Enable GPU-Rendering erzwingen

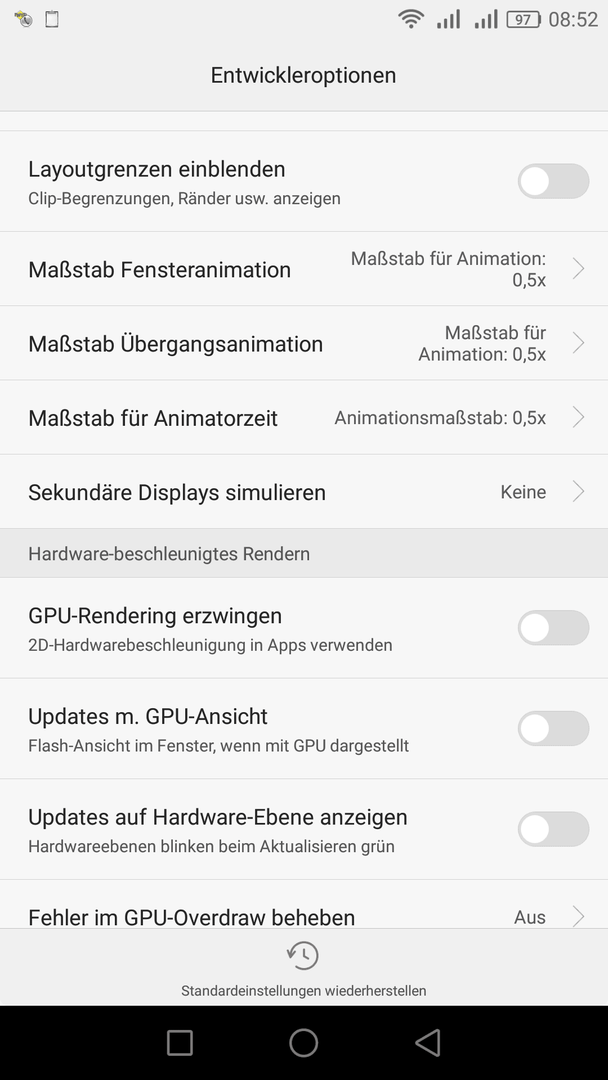pyautogui.click(x=553, y=627)
